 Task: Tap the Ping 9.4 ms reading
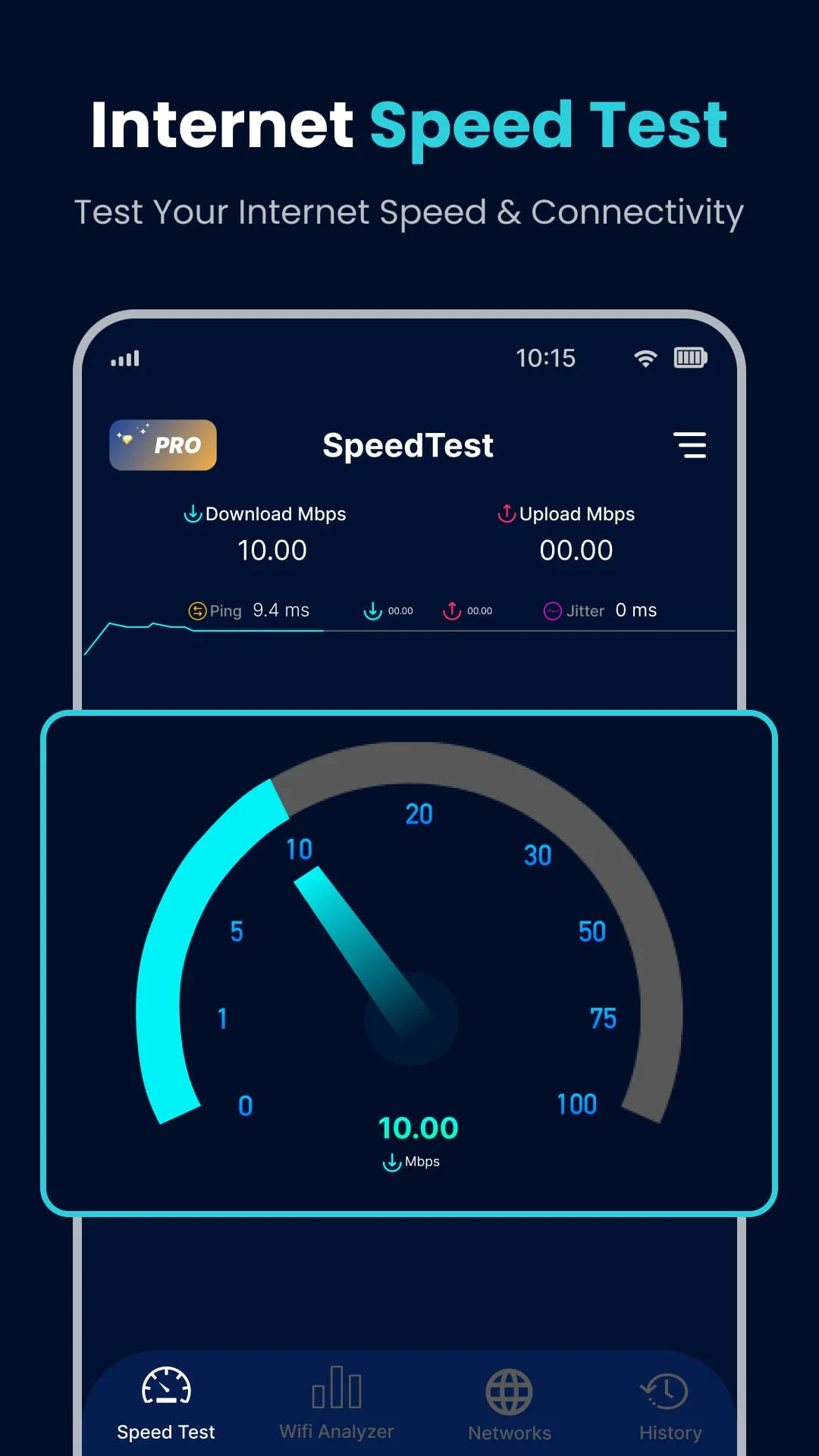pos(280,610)
